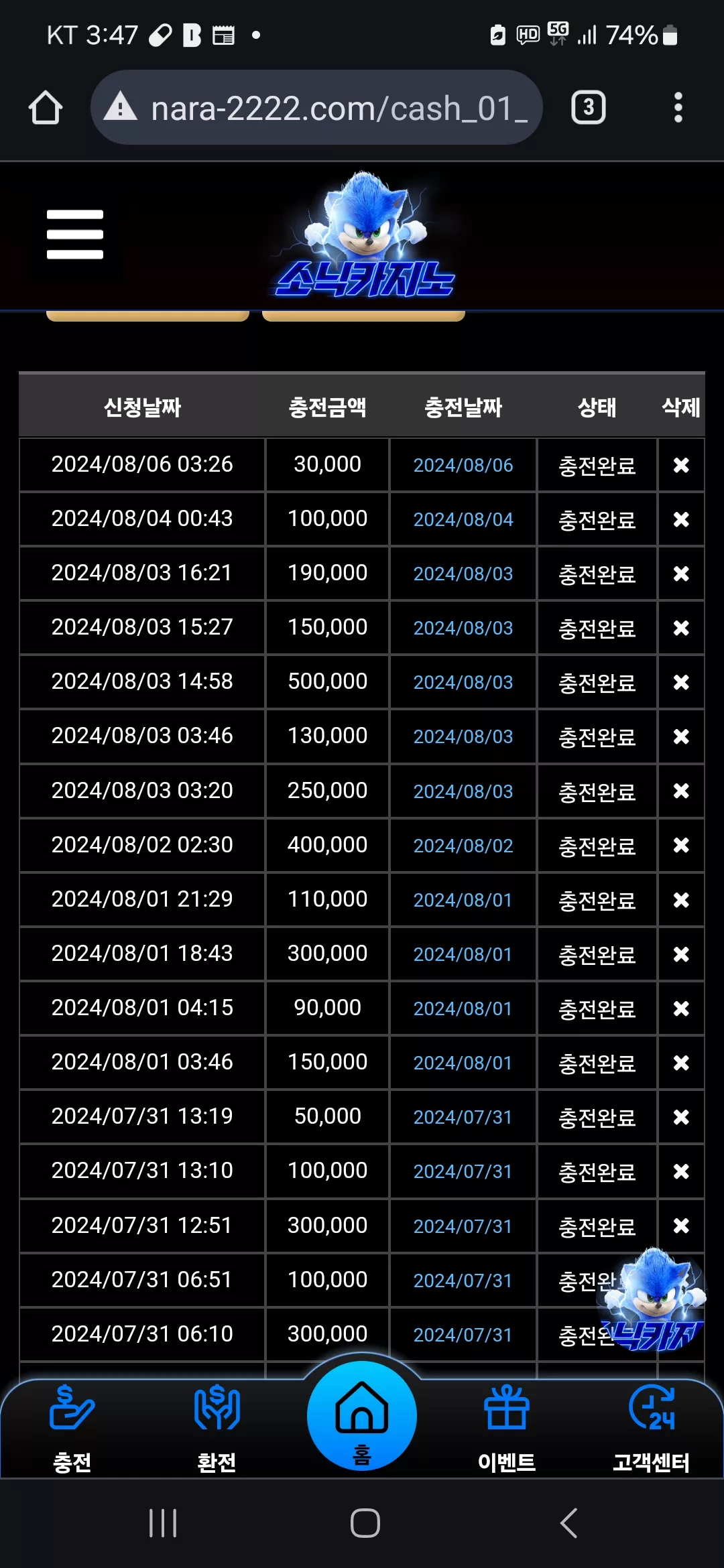Go to 홈 via center button
Image resolution: width=724 pixels, height=1568 pixels.
(362, 1416)
